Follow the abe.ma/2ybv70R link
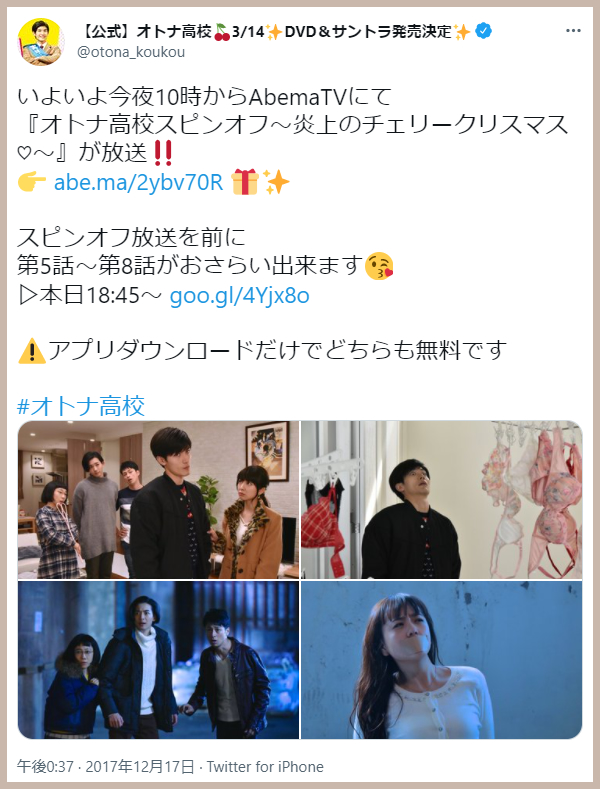Screen dimensions: 600x789 138,182
